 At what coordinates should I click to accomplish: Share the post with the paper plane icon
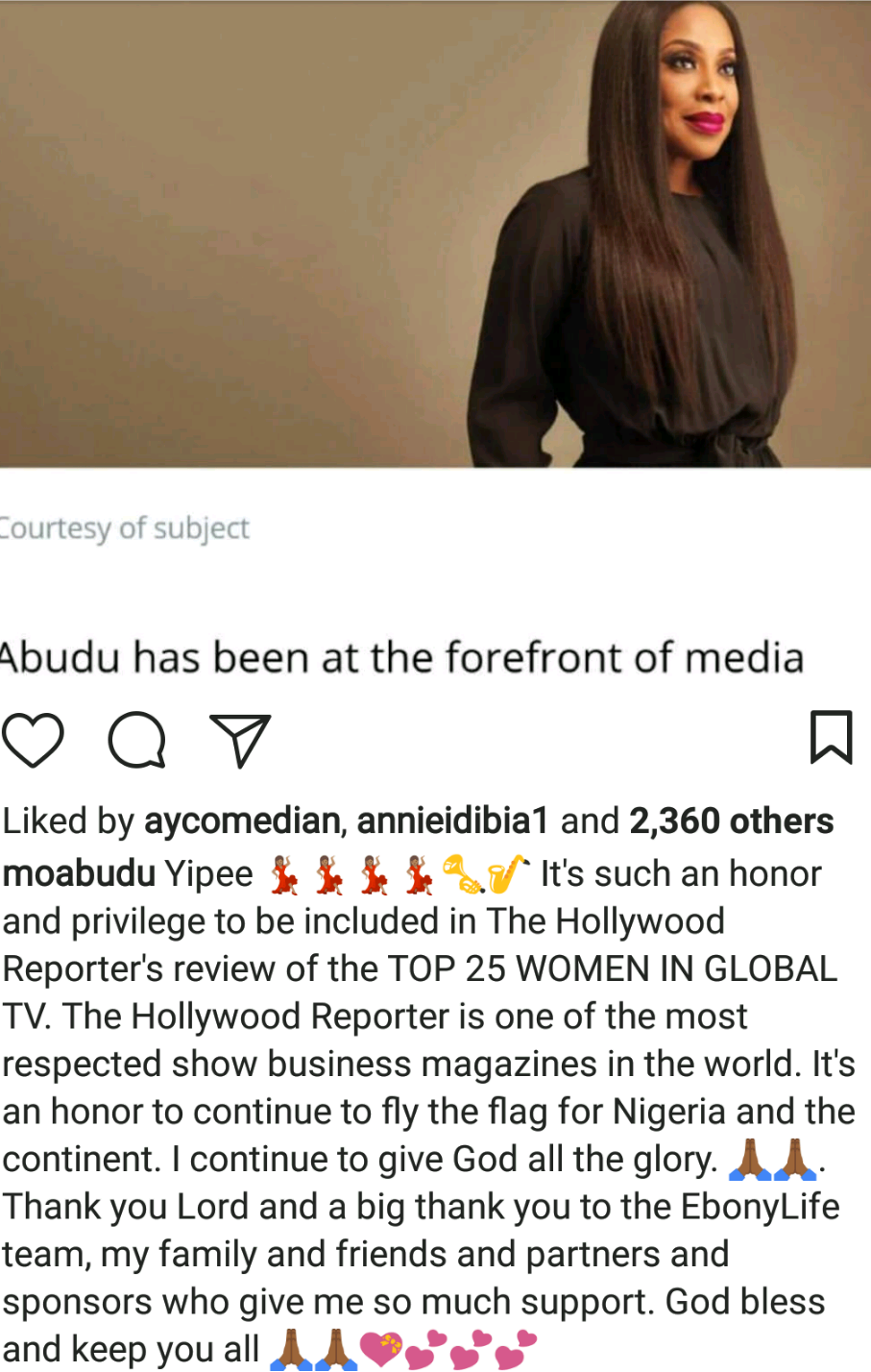[239, 740]
